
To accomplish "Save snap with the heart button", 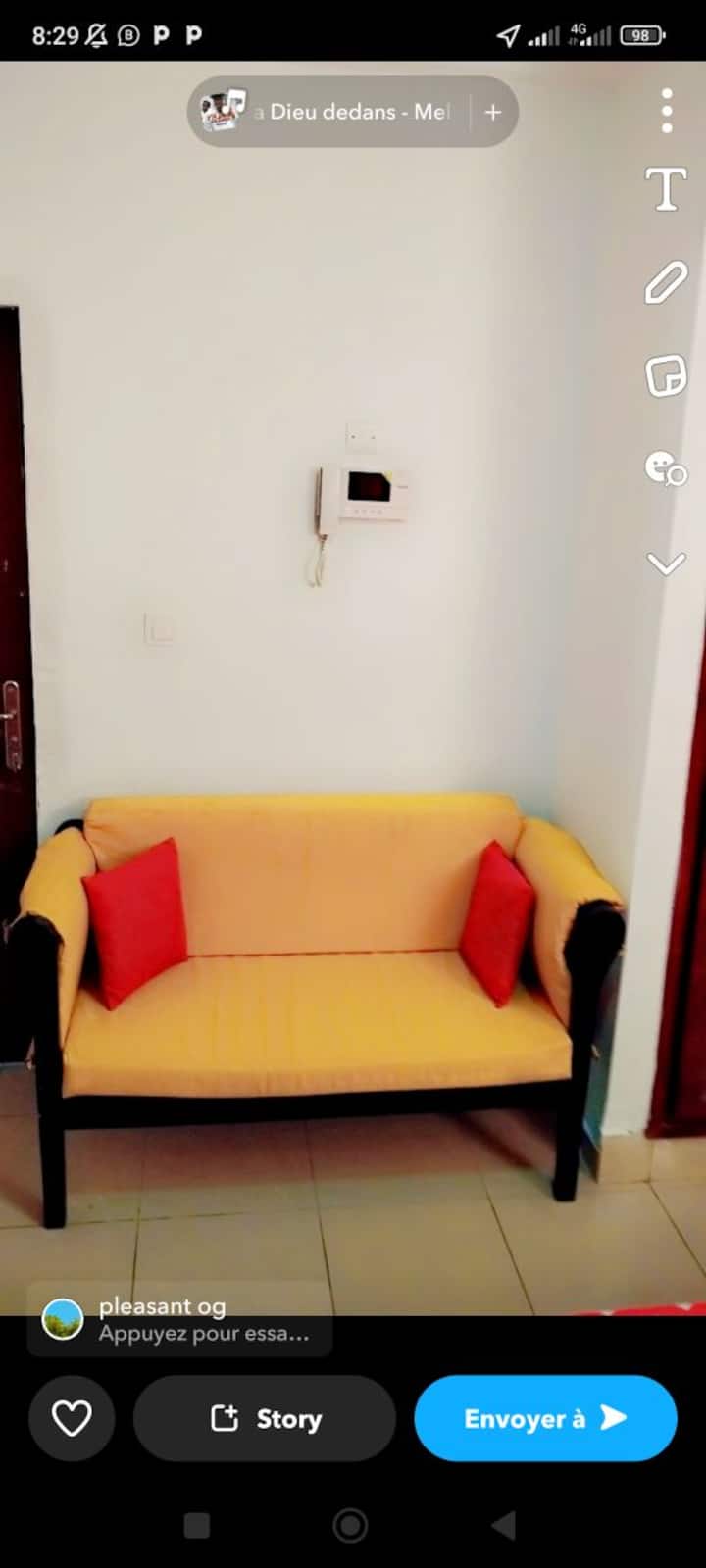I will (x=72, y=1418).
